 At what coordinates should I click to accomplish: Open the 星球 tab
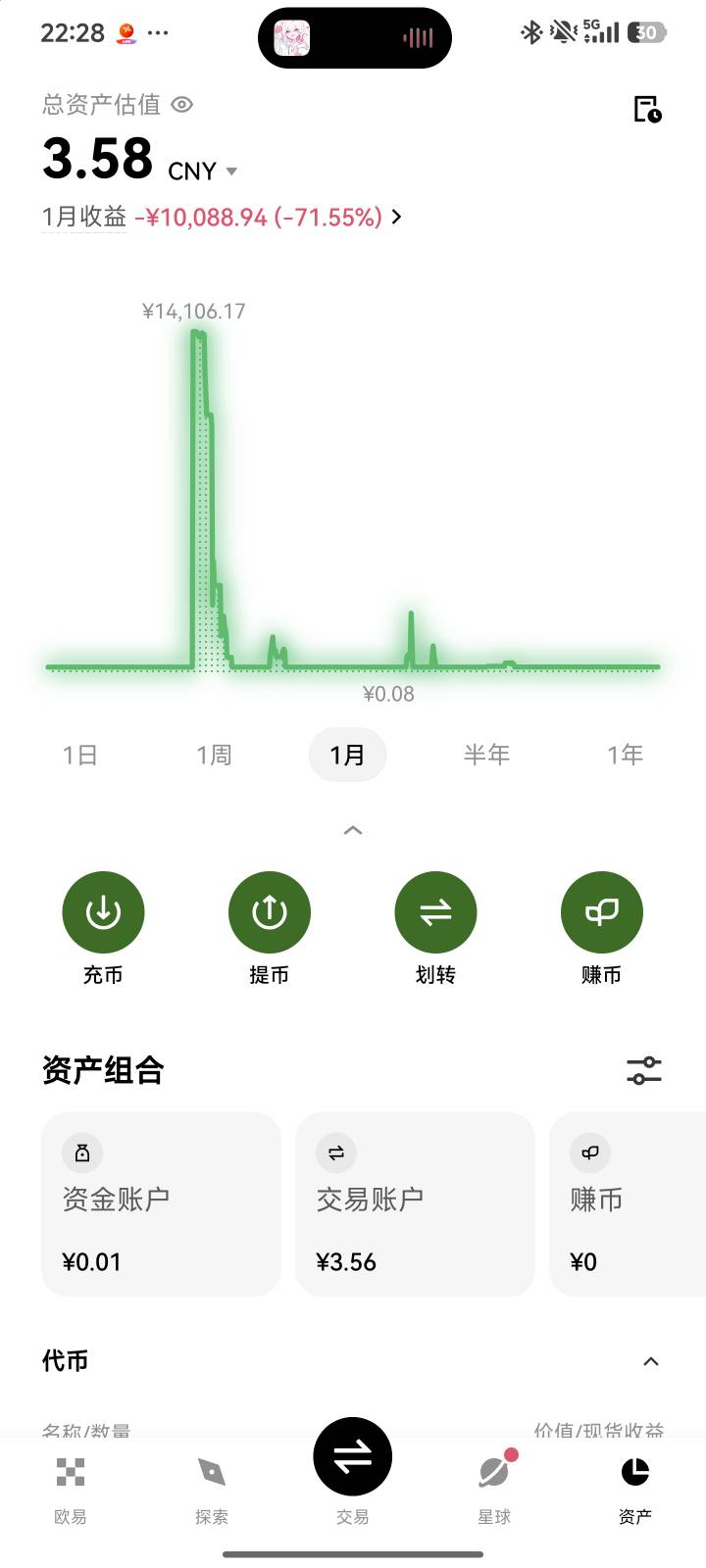tap(494, 1489)
